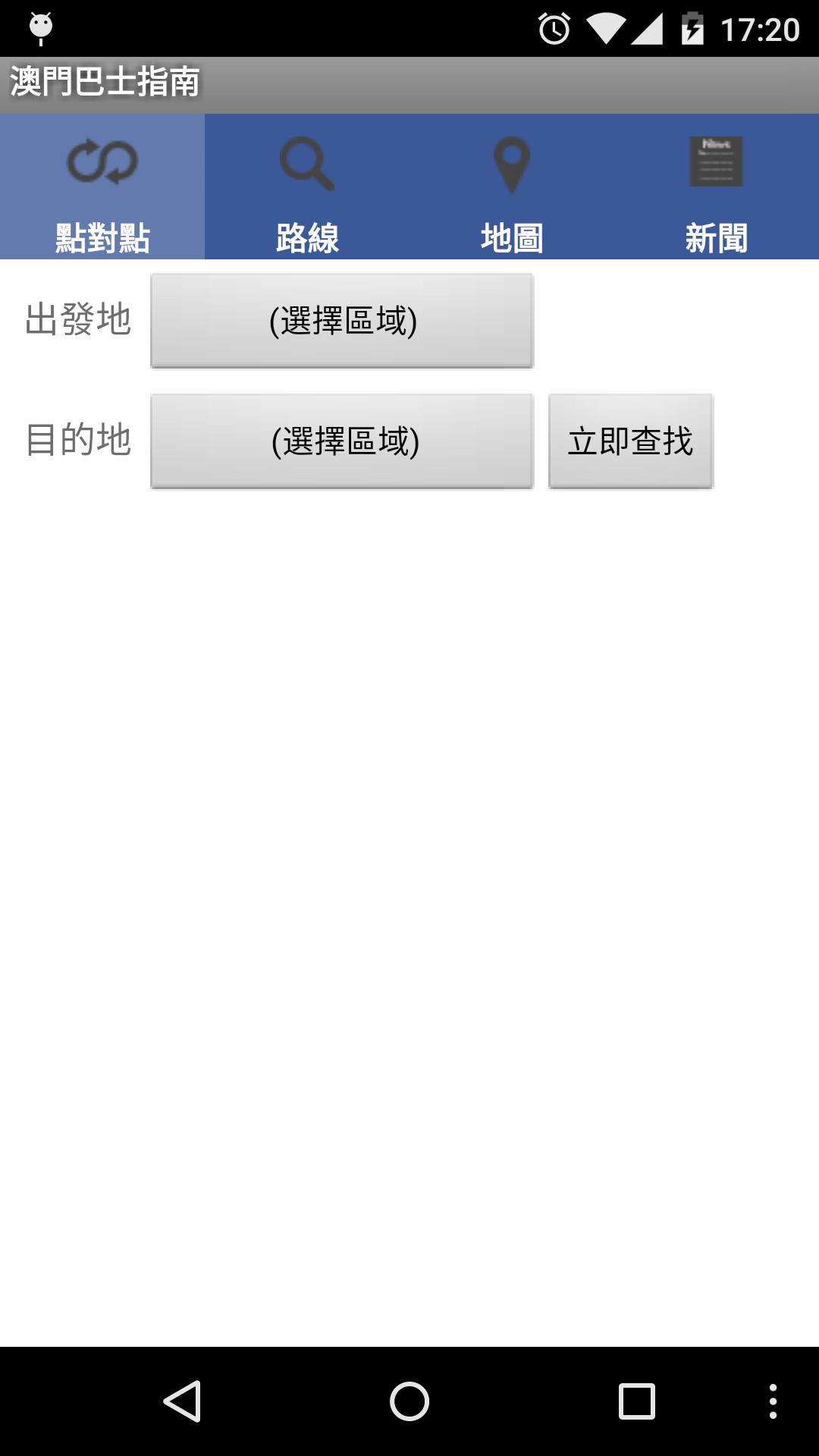Select the 點對點 tab
This screenshot has width=819, height=1456.
pos(102,187)
